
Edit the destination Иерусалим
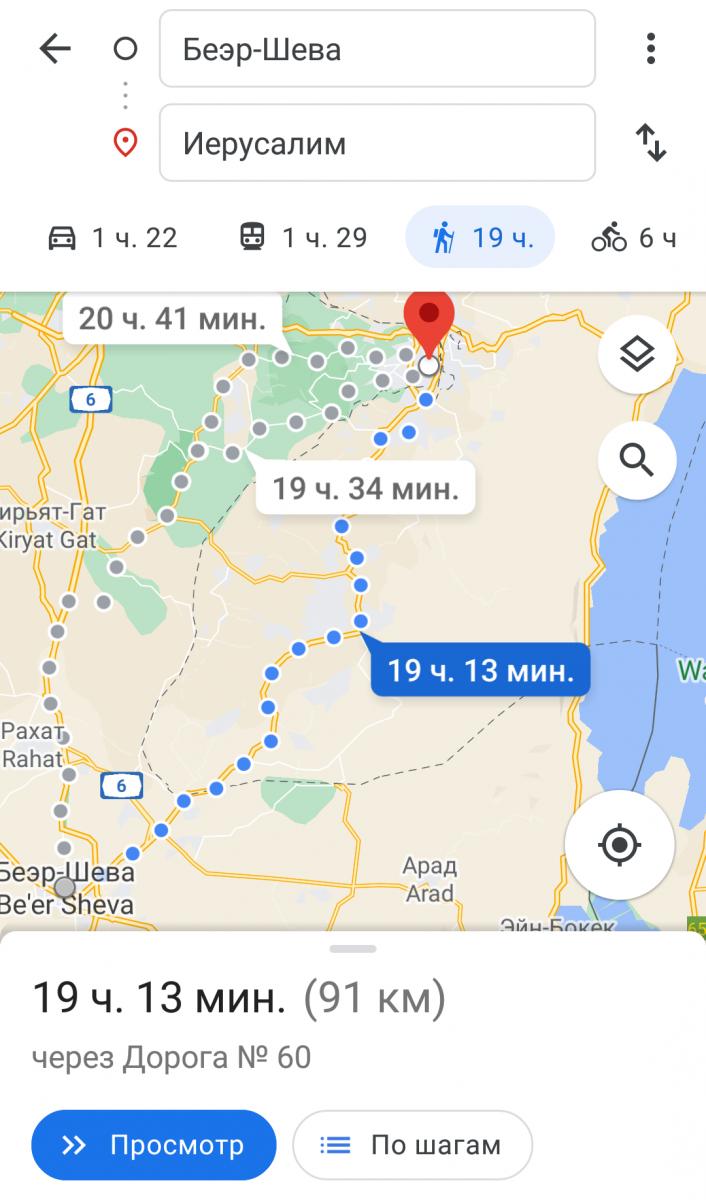pos(377,143)
